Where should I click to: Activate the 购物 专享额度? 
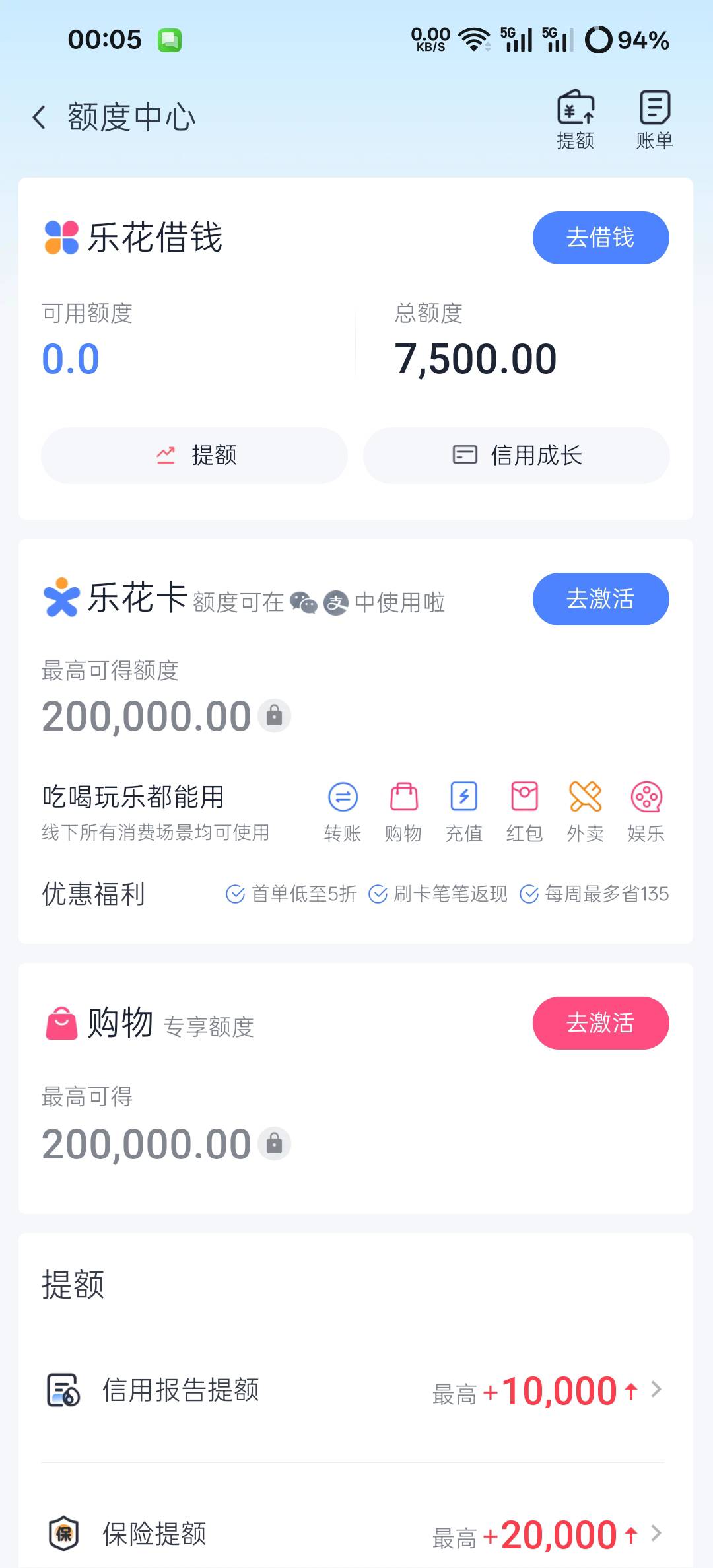coord(601,1023)
